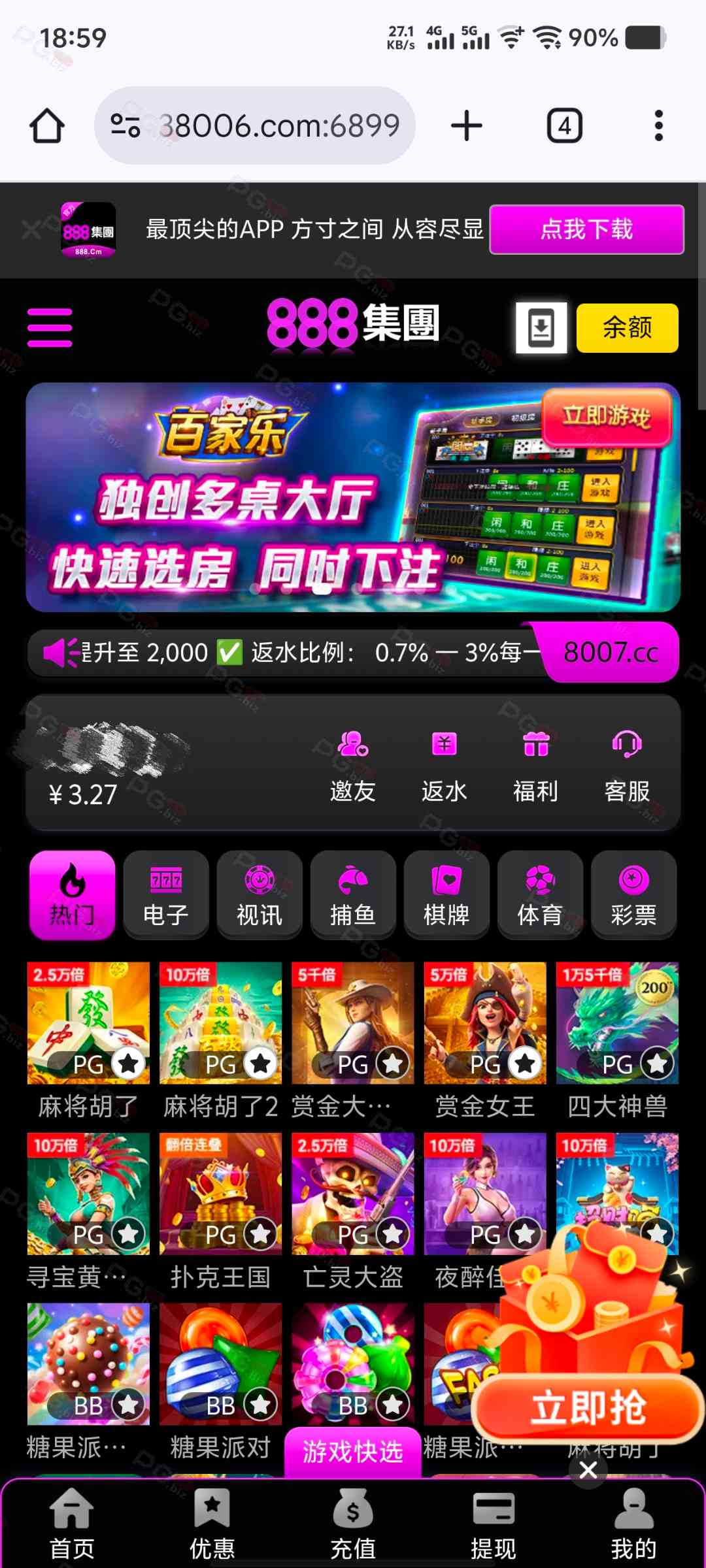
Task: Select the 捕鱼 category tab
Action: tap(353, 895)
